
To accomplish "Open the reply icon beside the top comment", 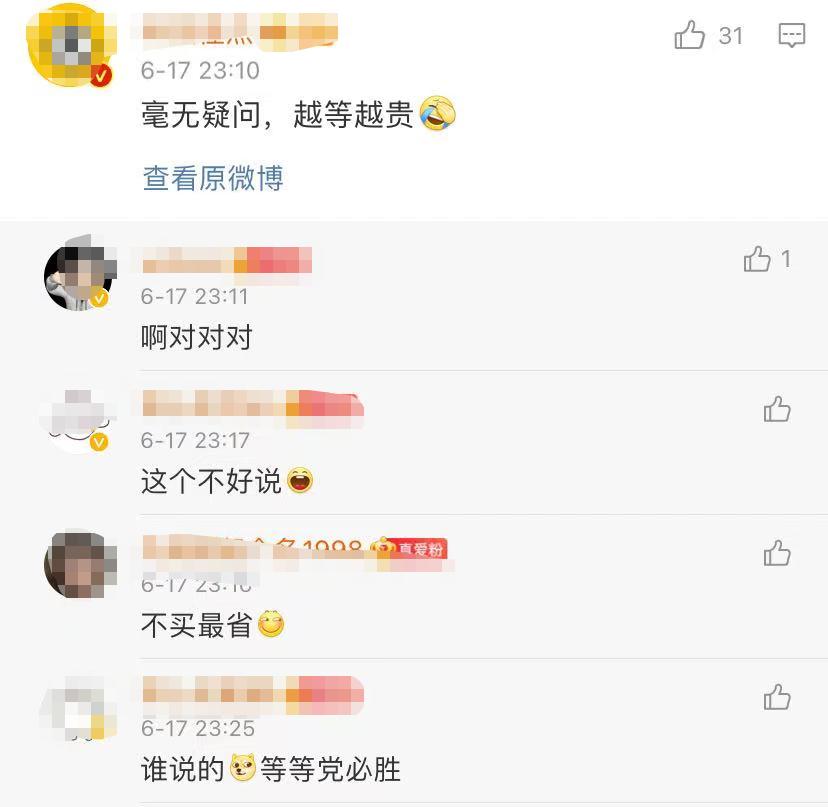I will (791, 36).
